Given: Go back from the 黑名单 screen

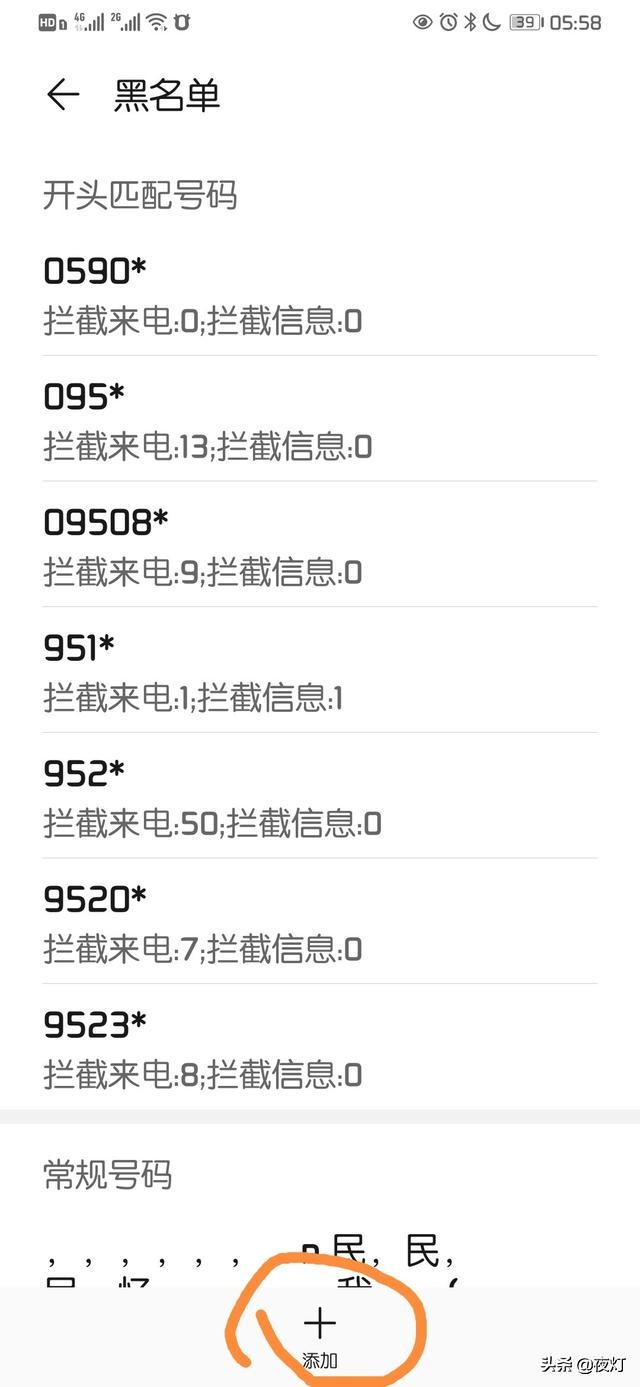Looking at the screenshot, I should (63, 95).
